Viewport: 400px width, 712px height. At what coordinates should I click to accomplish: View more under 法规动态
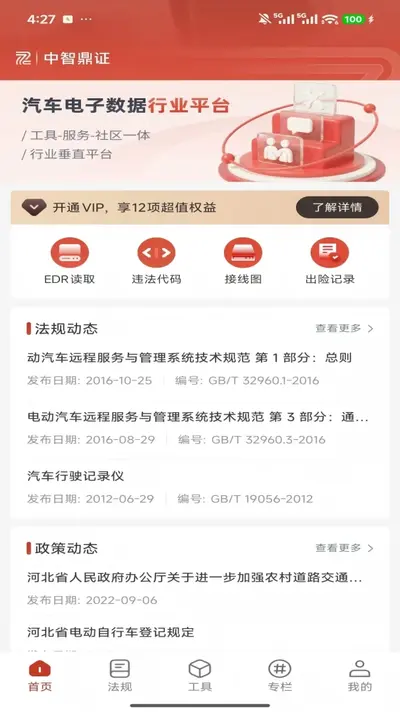point(345,328)
